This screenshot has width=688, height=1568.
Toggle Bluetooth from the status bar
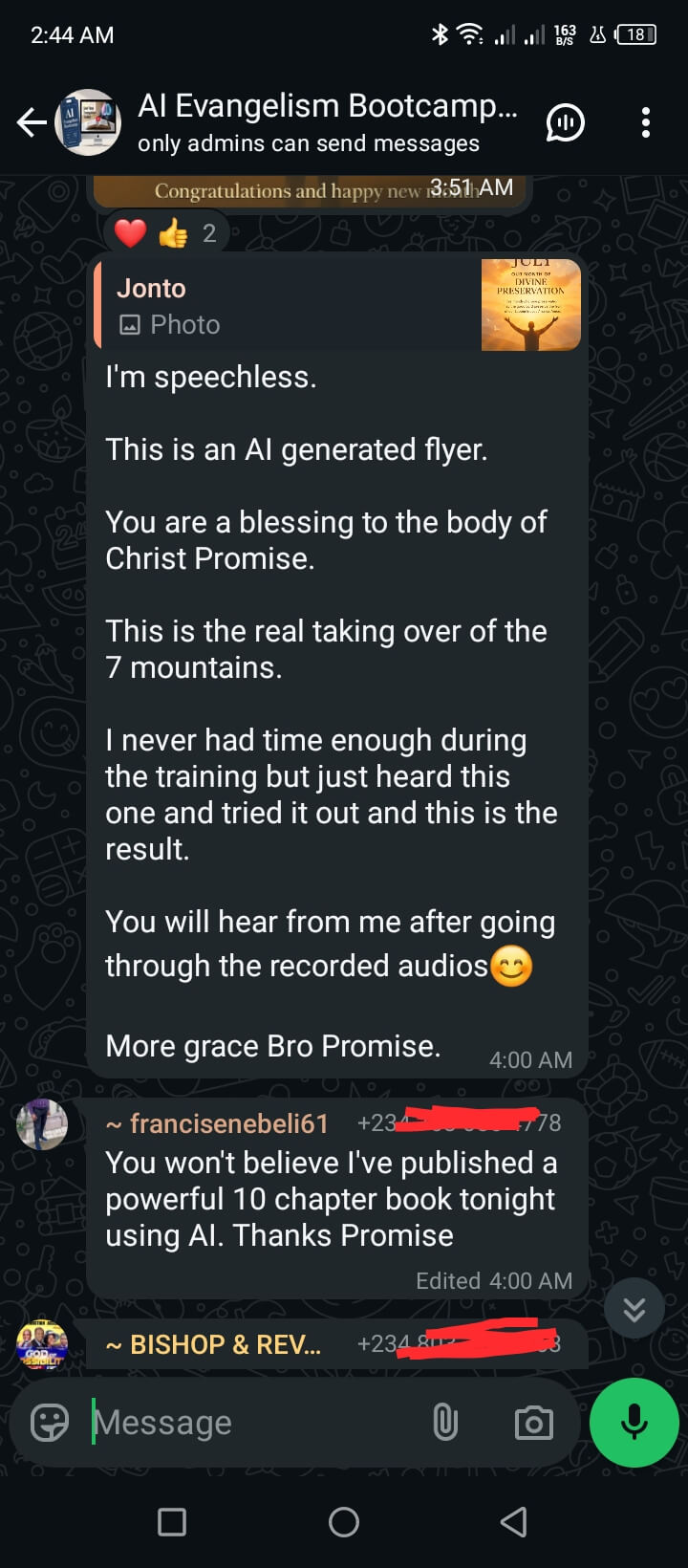pos(441,34)
